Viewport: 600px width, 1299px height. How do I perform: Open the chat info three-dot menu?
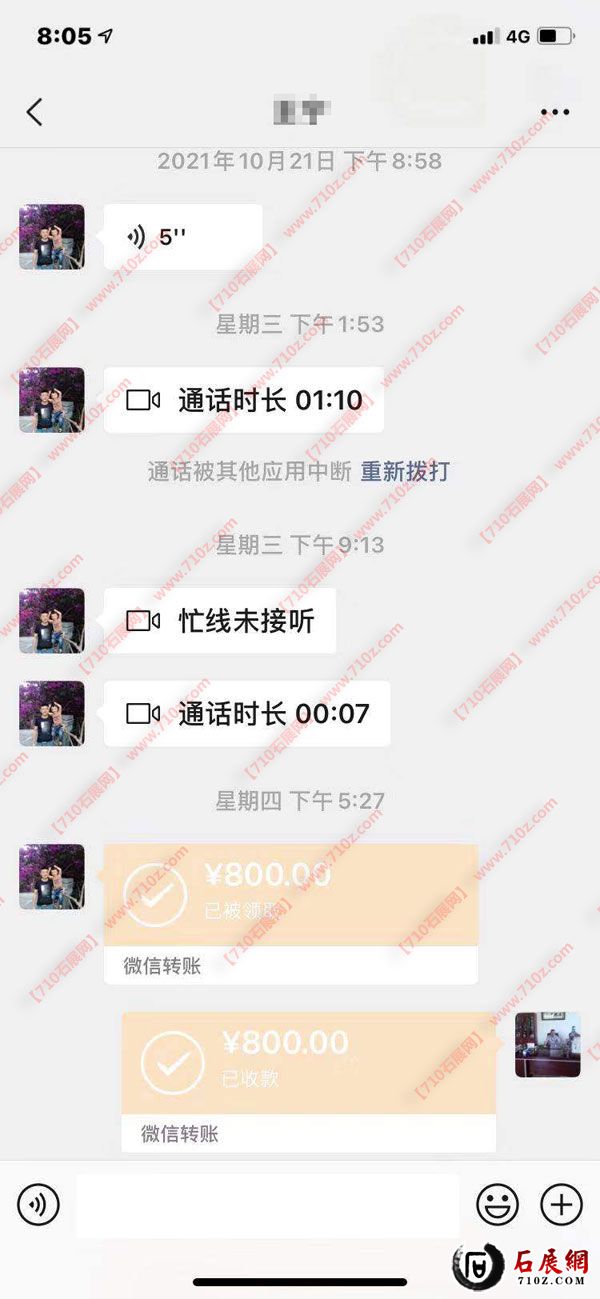(555, 112)
